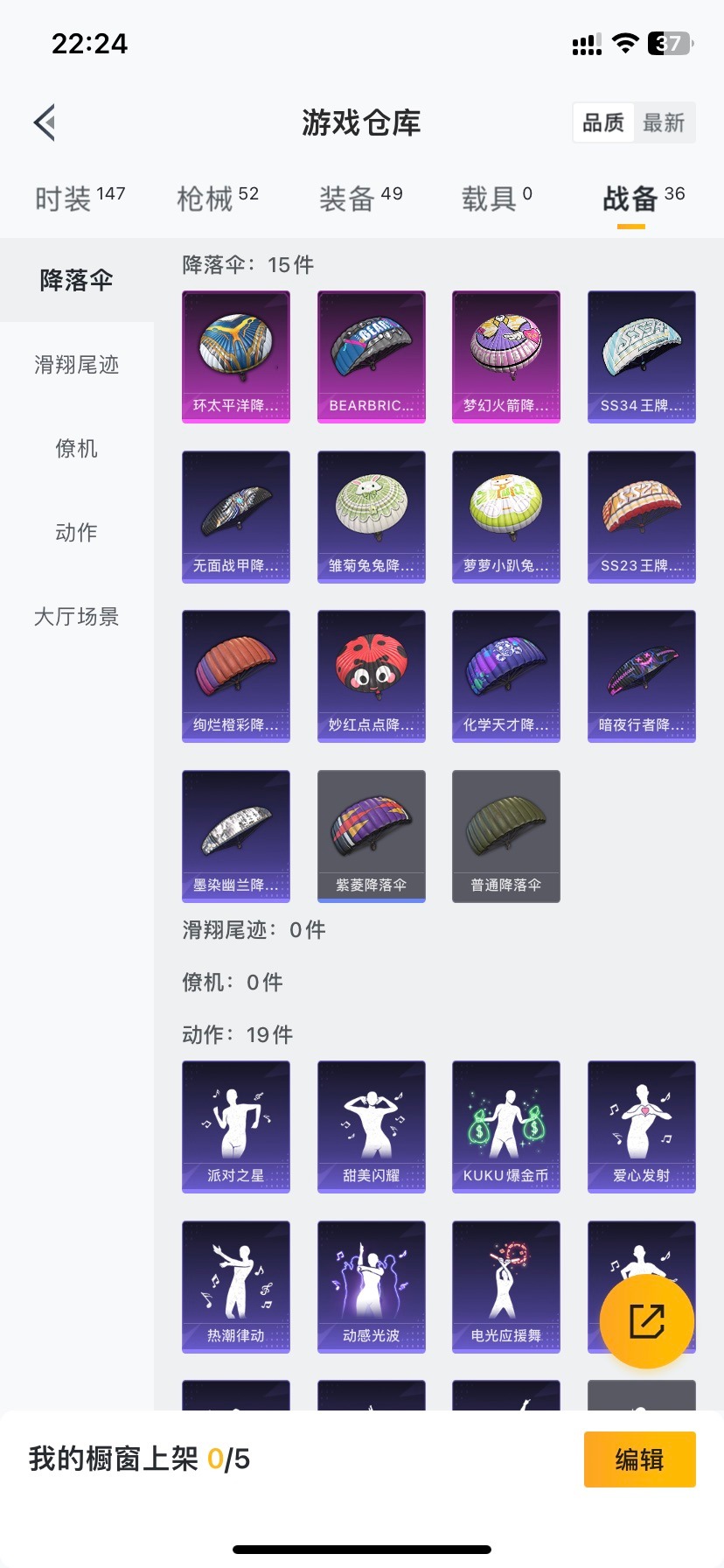Open the 无面战甲 parachute item

tap(236, 516)
